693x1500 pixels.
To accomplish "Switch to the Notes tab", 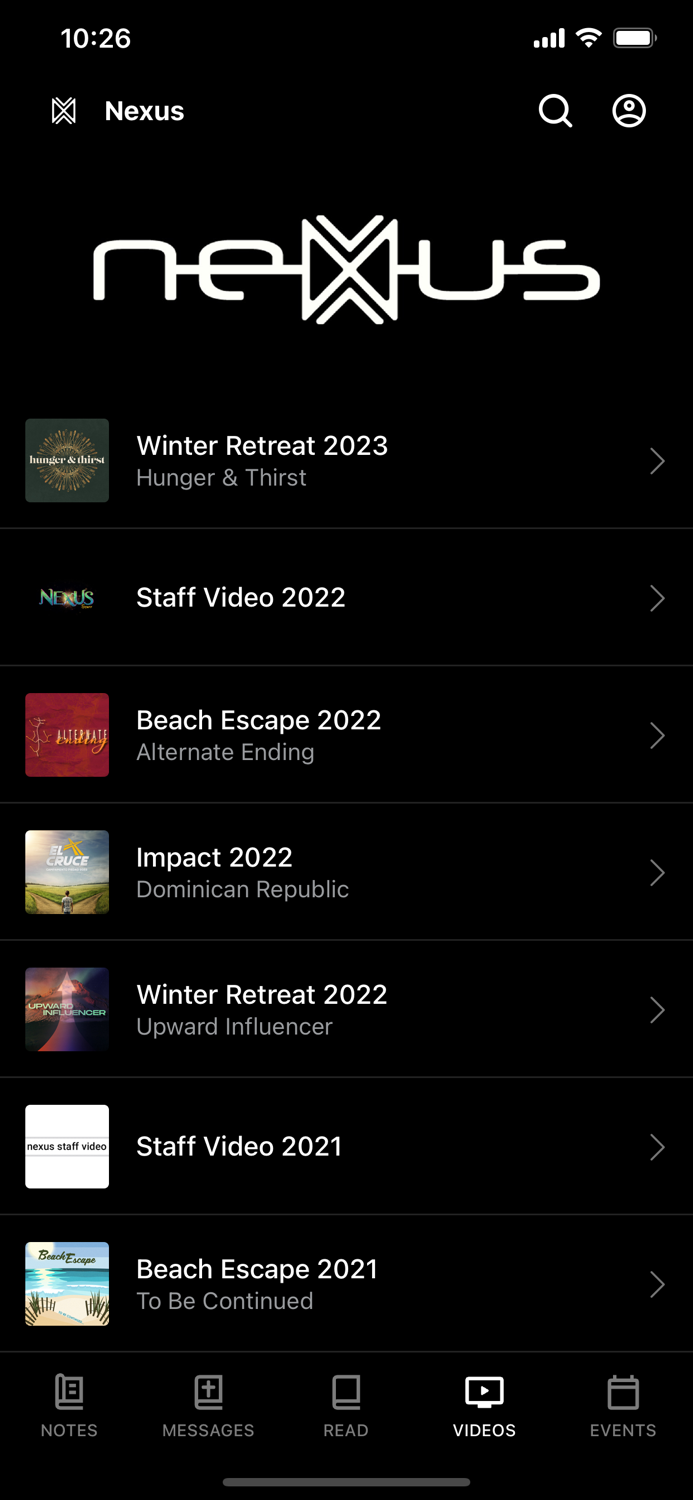I will (69, 1405).
